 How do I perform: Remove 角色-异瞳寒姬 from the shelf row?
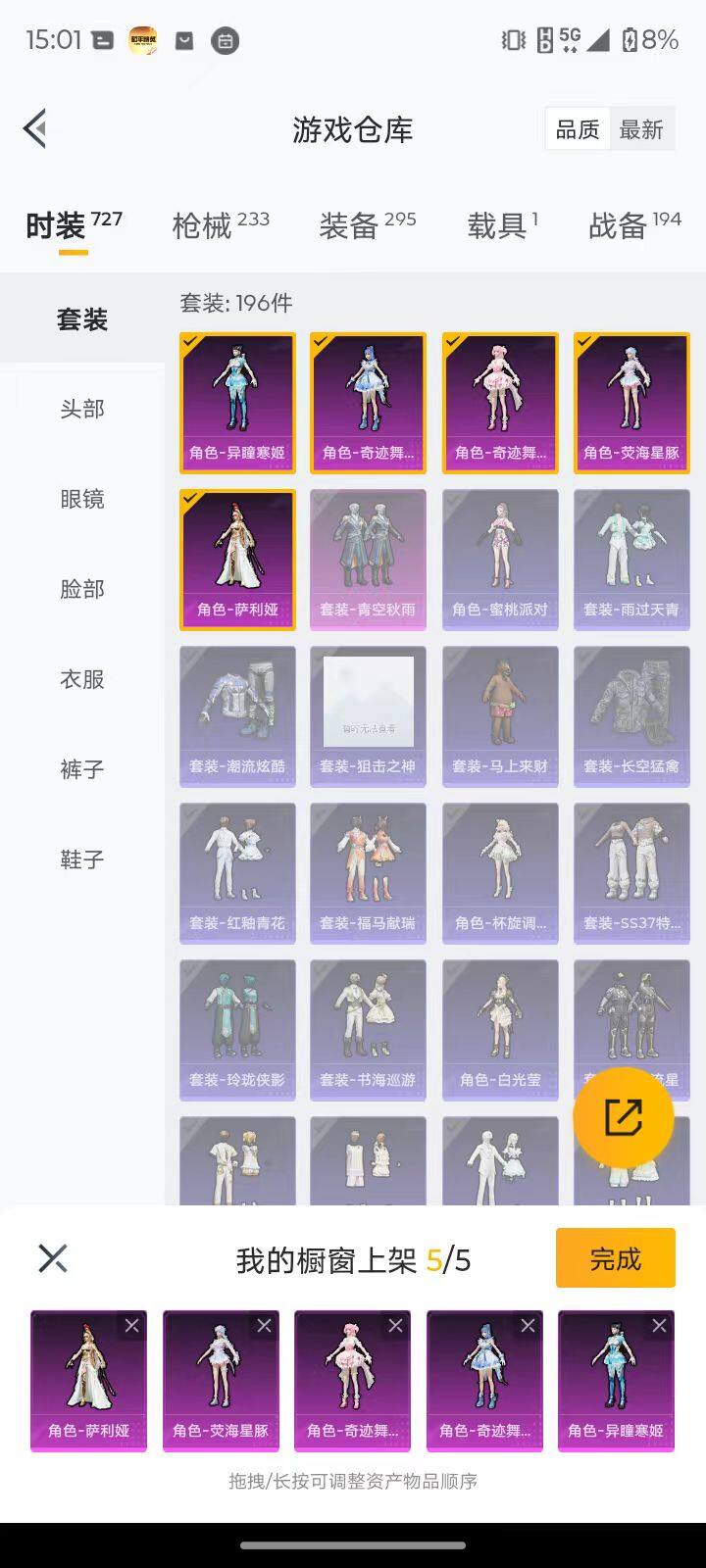(x=660, y=1325)
